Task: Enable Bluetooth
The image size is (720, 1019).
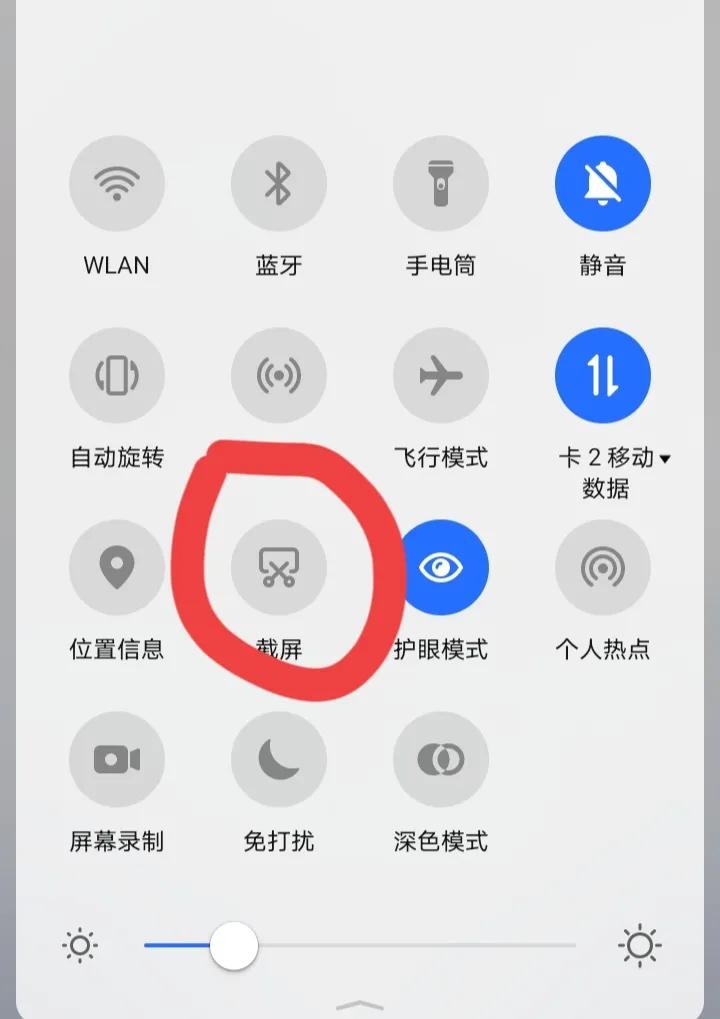Action: click(279, 182)
